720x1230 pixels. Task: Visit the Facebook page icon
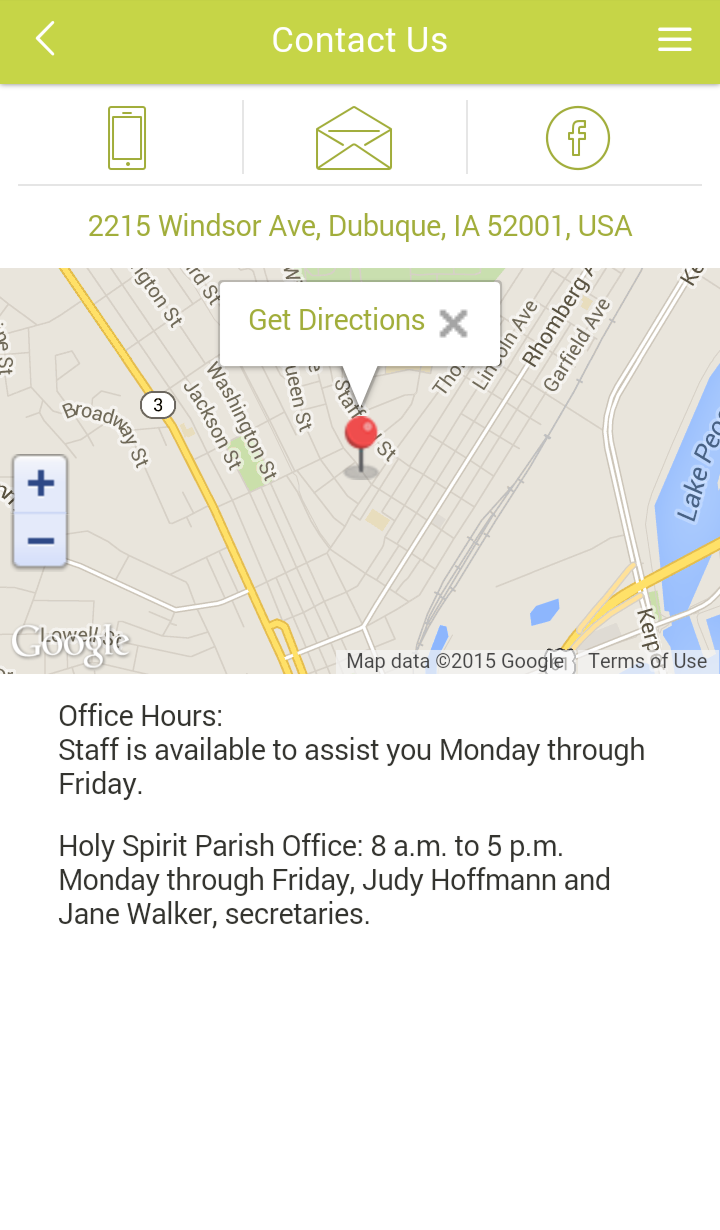point(577,138)
